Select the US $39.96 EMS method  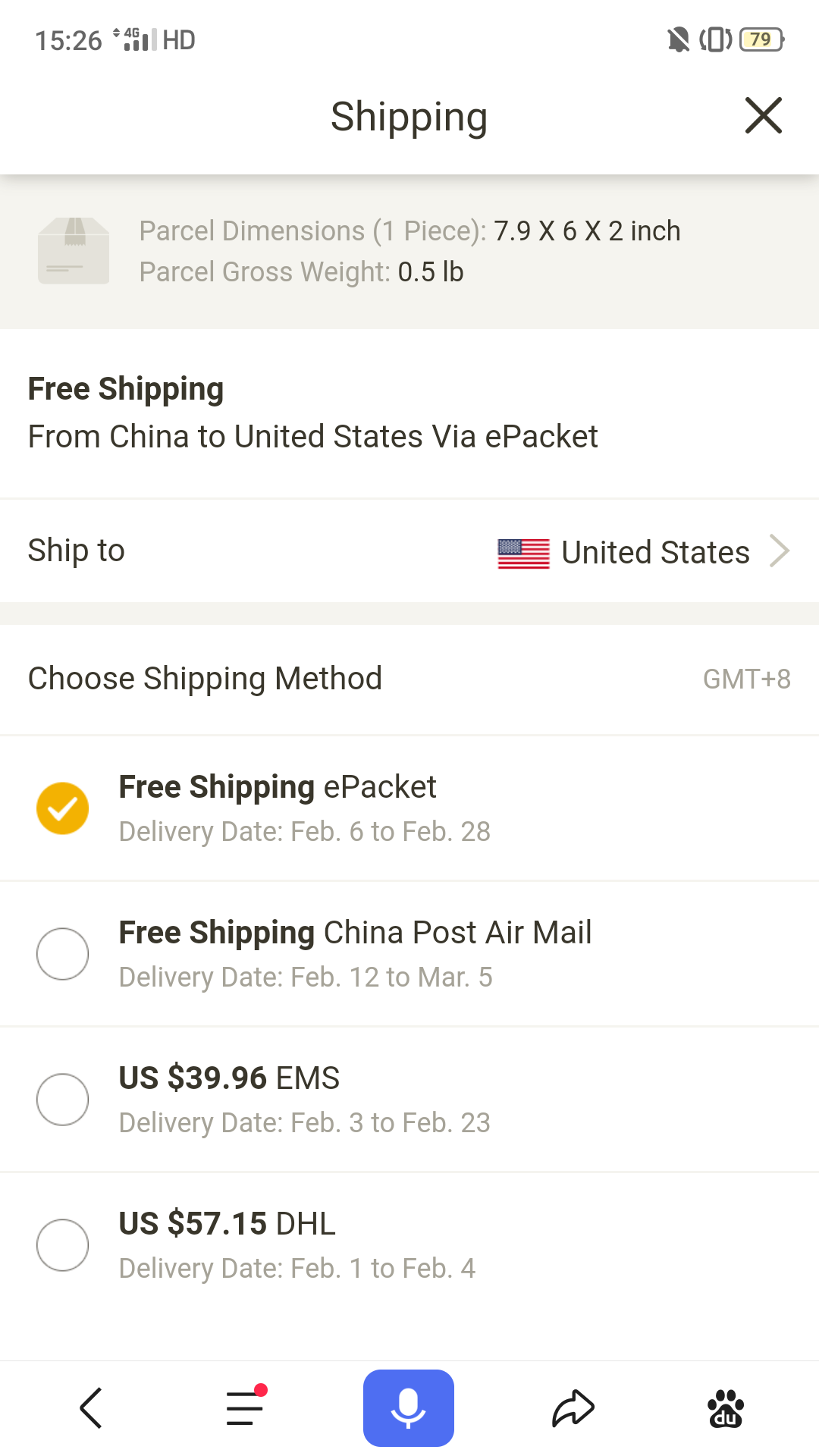tap(409, 1100)
